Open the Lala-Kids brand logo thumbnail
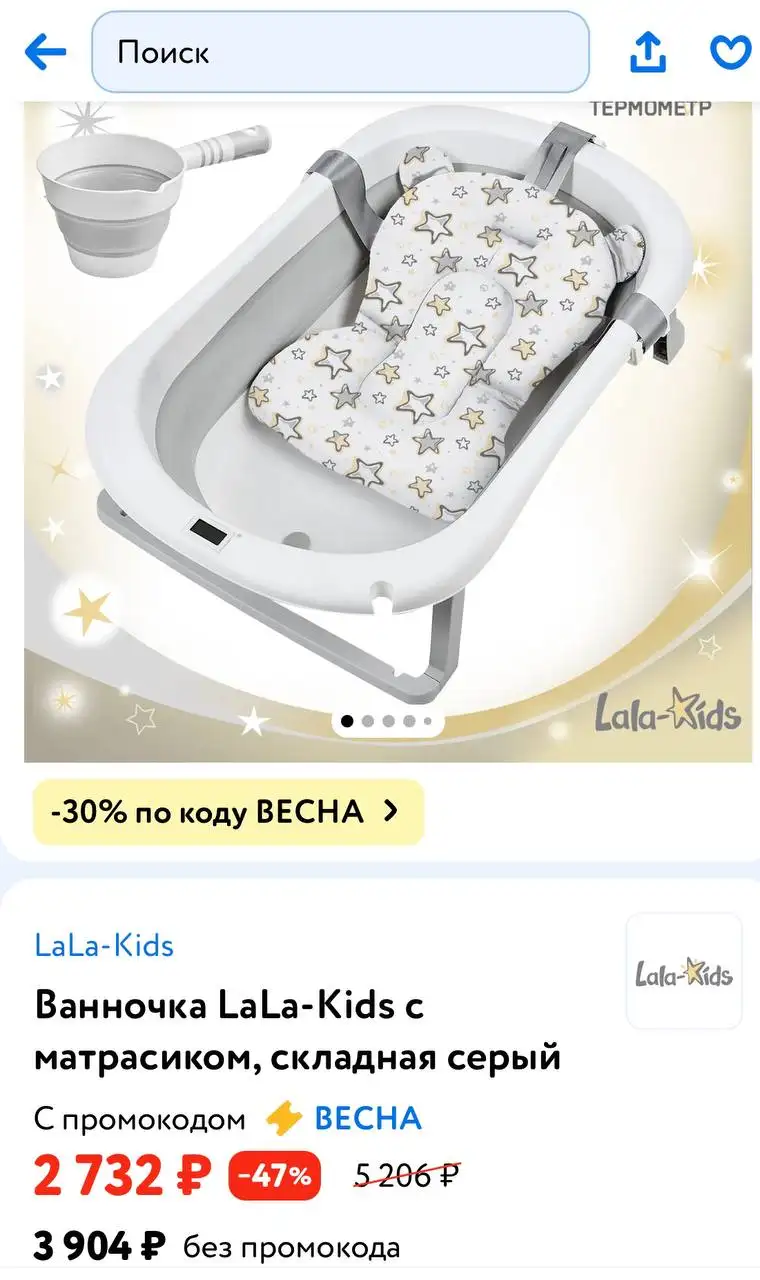 pos(683,970)
